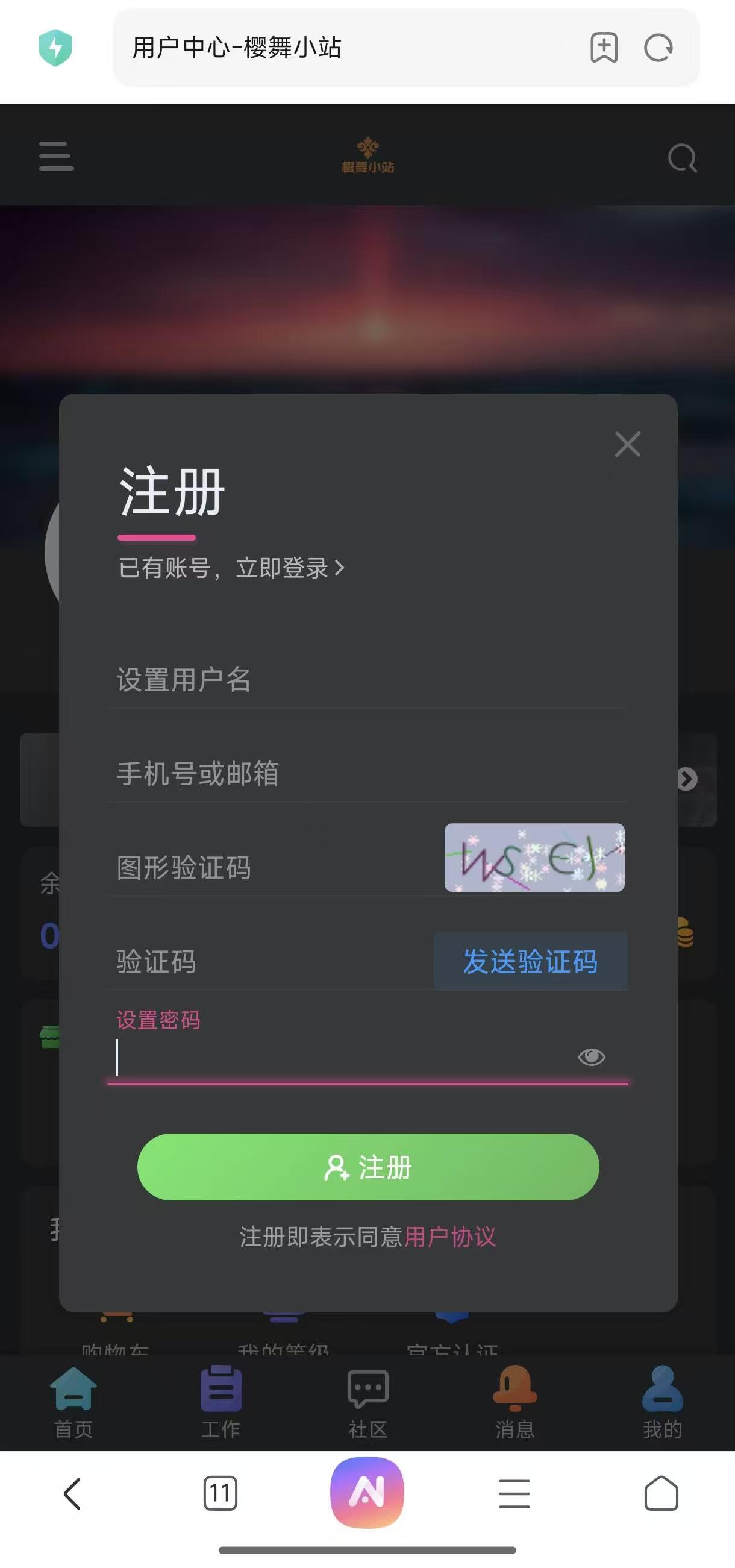The height and width of the screenshot is (1568, 735).
Task: Tap 发送验证码 button
Action: pos(530,962)
